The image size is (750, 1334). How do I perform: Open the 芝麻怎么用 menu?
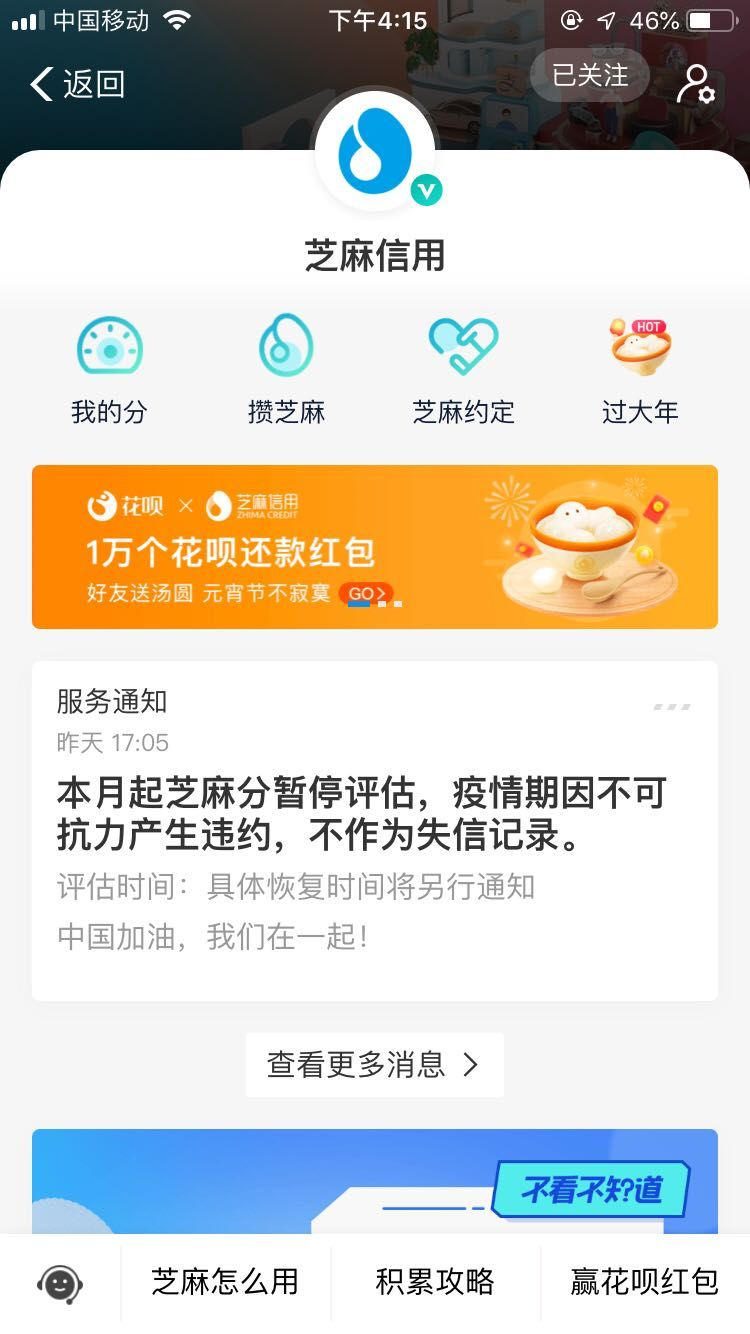225,1282
